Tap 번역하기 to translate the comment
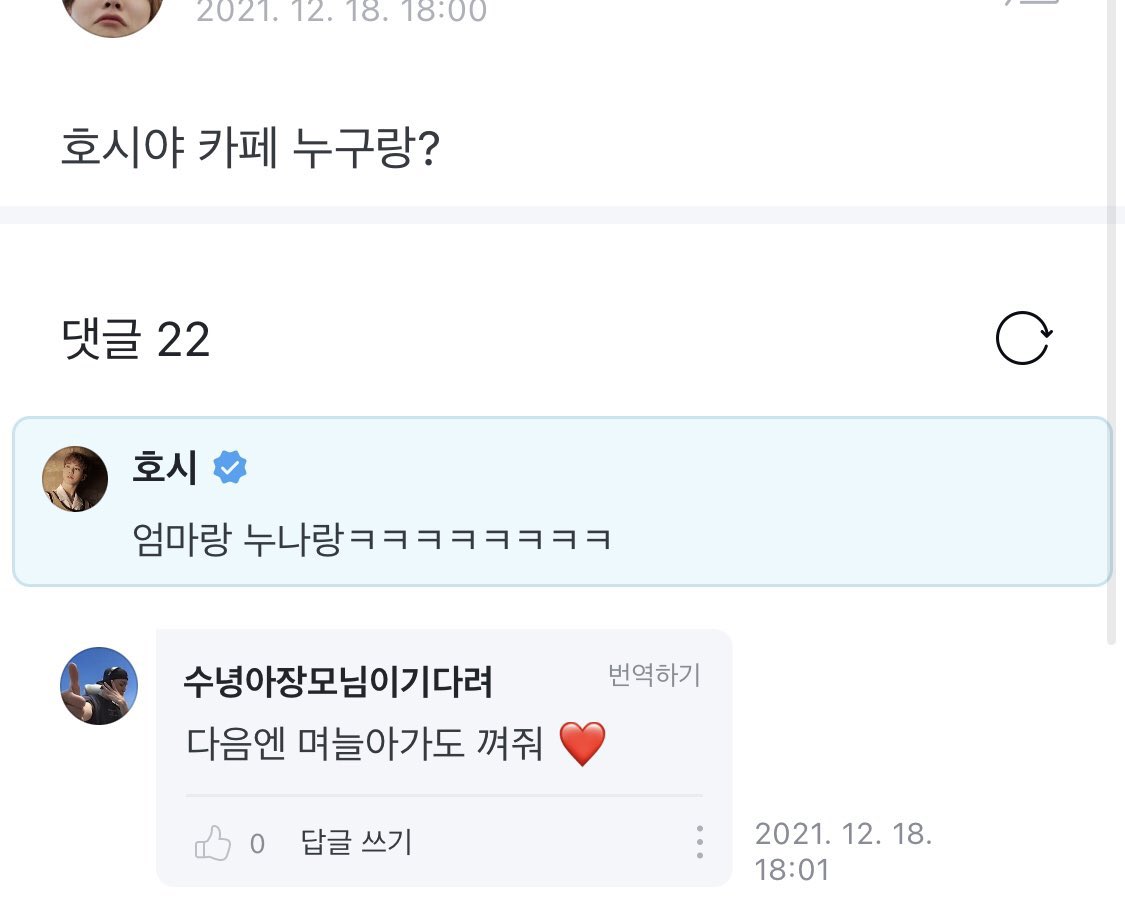Image resolution: width=1125 pixels, height=910 pixels. [x=654, y=675]
